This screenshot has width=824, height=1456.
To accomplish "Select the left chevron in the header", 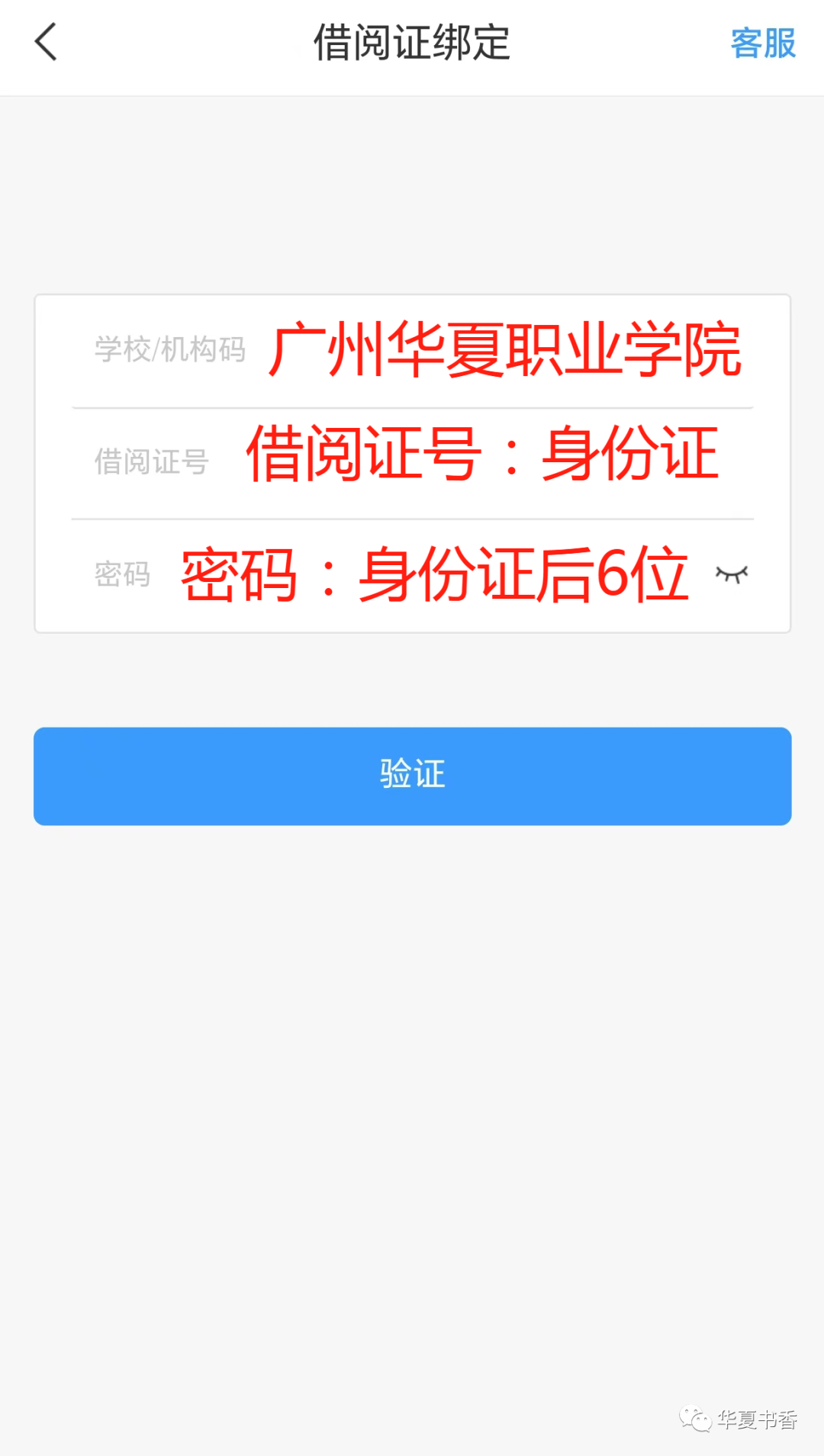I will click(x=46, y=43).
